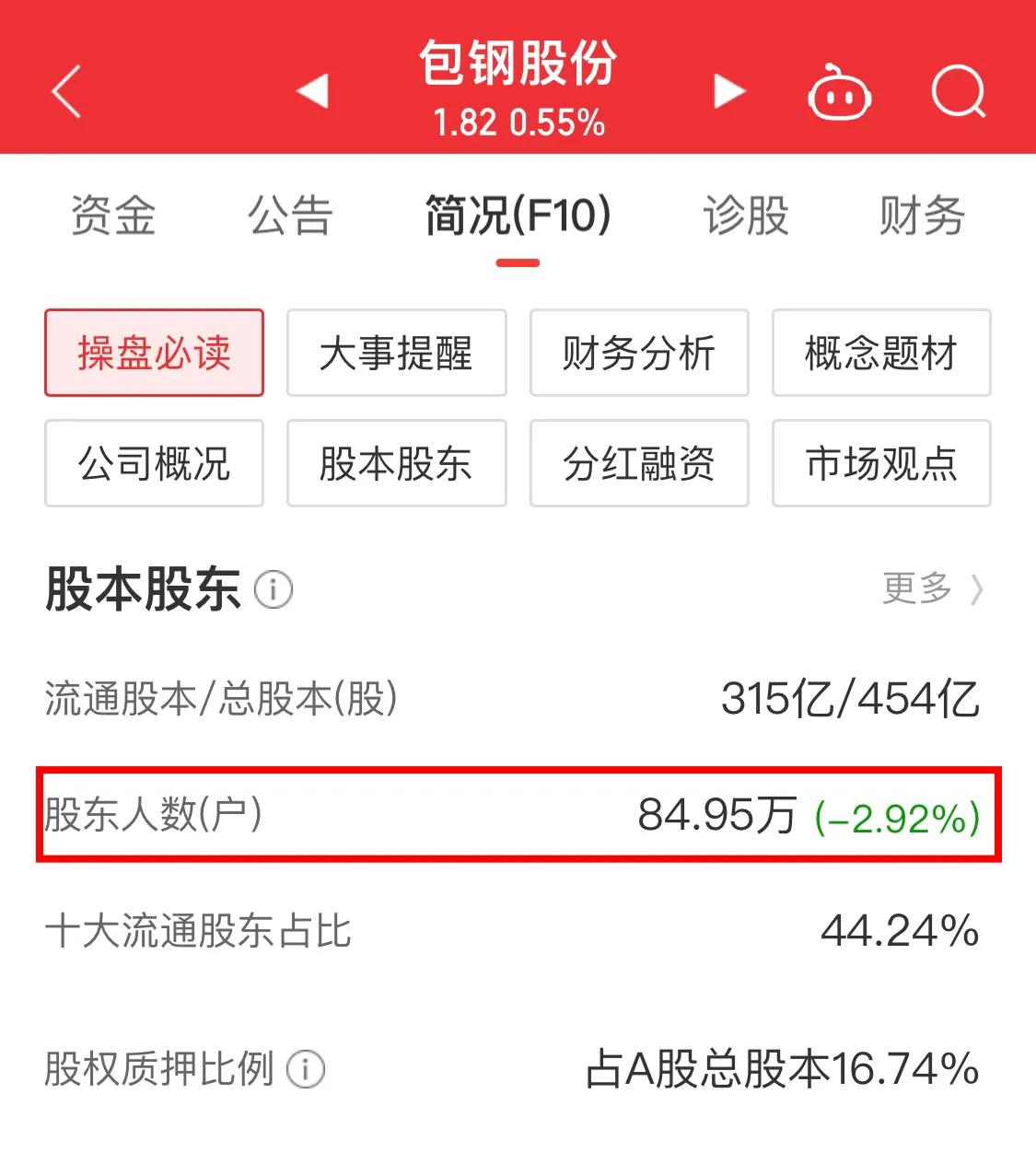
Task: Select the 大事提醒 category
Action: (x=396, y=353)
